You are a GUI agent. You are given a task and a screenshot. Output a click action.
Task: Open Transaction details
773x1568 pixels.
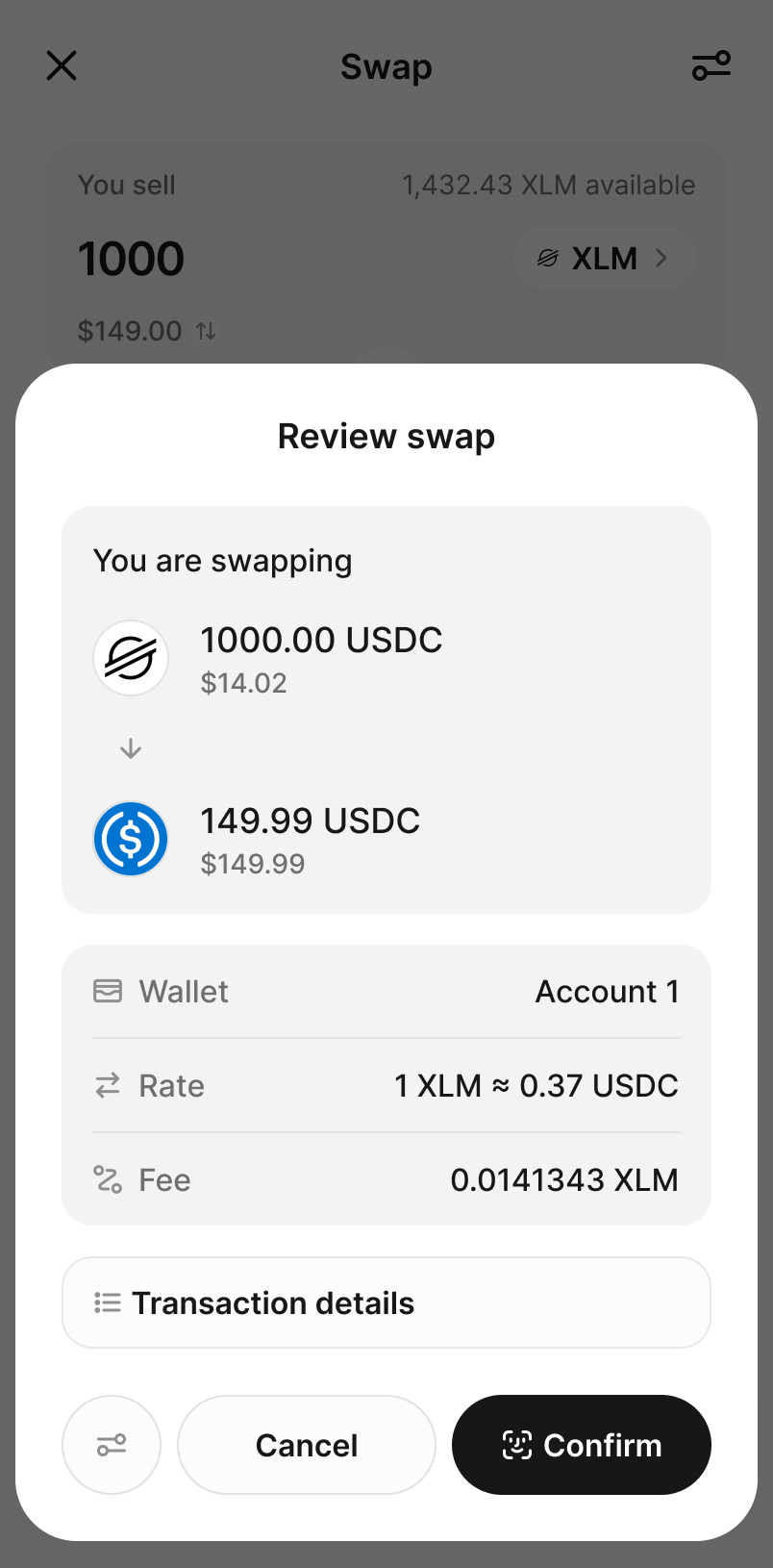click(386, 1302)
